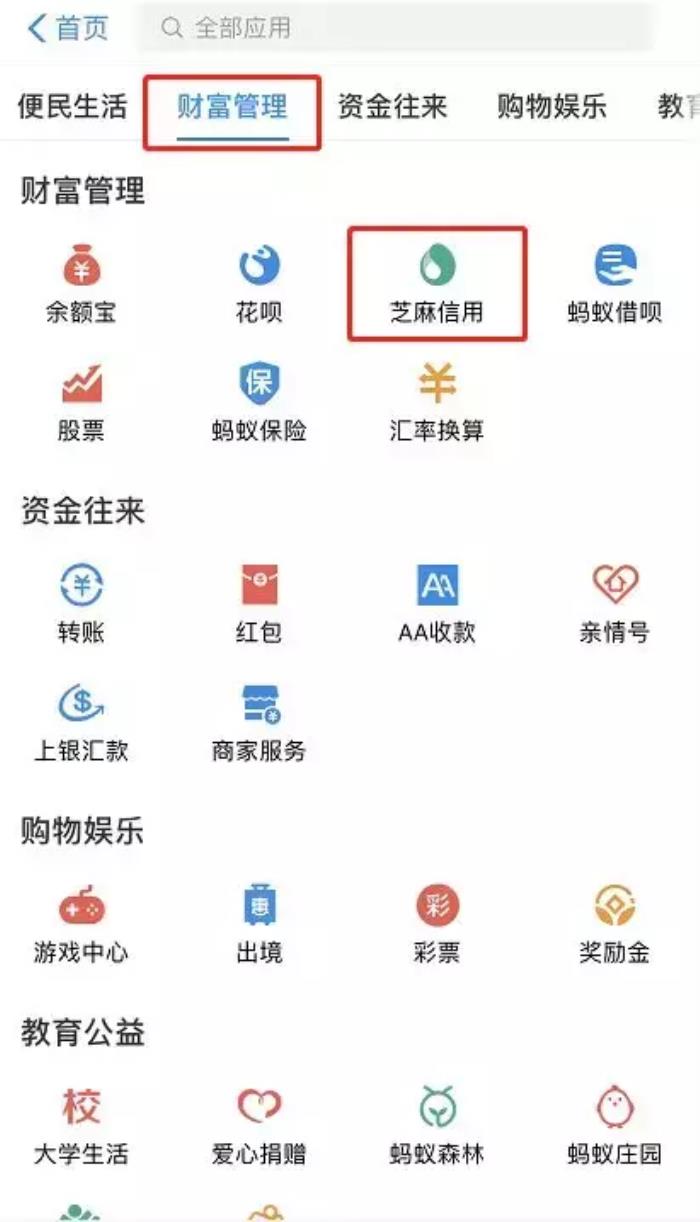The height and width of the screenshot is (1222, 700).
Task: Open 游戏中心
Action: point(81,924)
